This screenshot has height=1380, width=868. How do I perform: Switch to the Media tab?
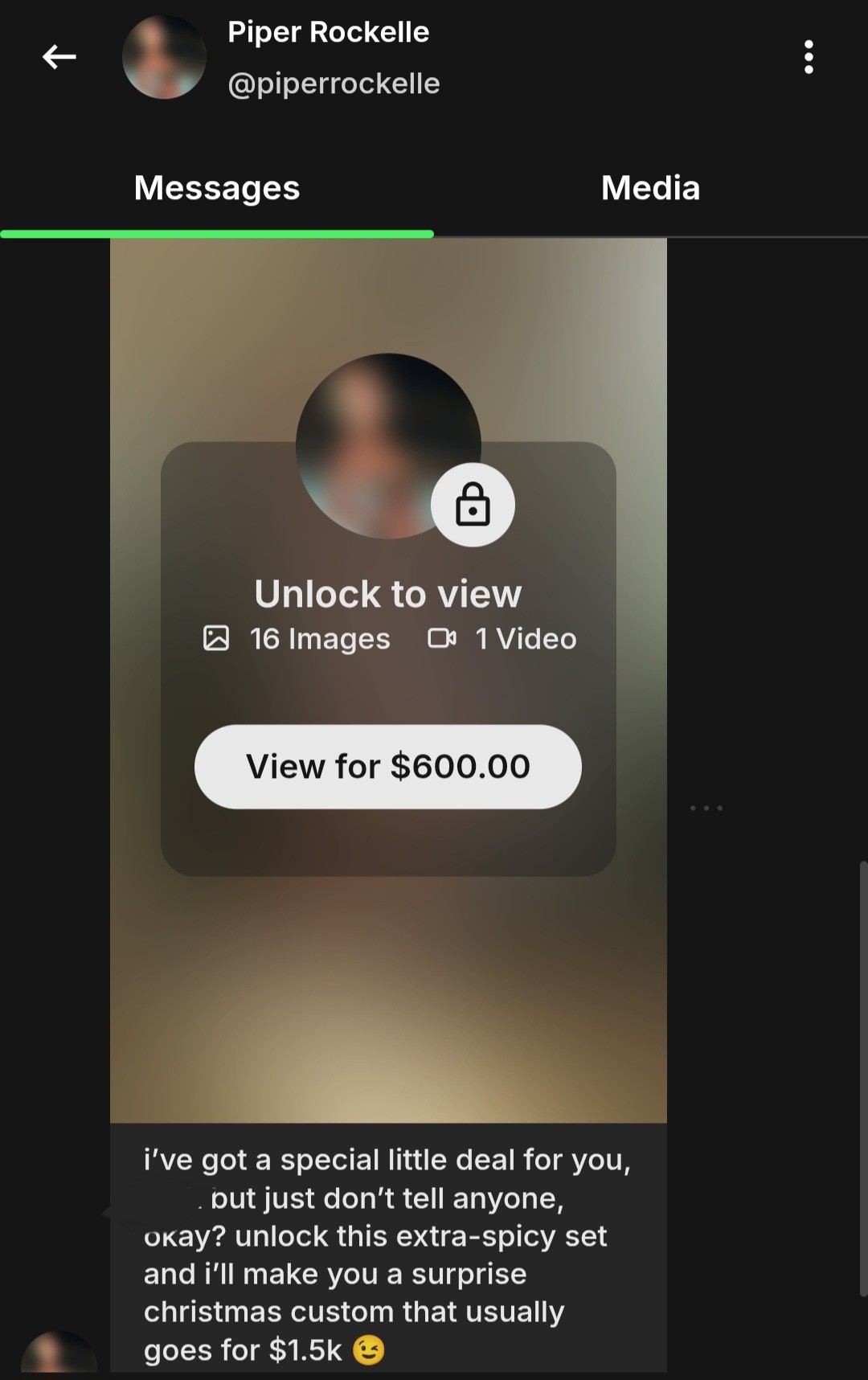point(650,188)
